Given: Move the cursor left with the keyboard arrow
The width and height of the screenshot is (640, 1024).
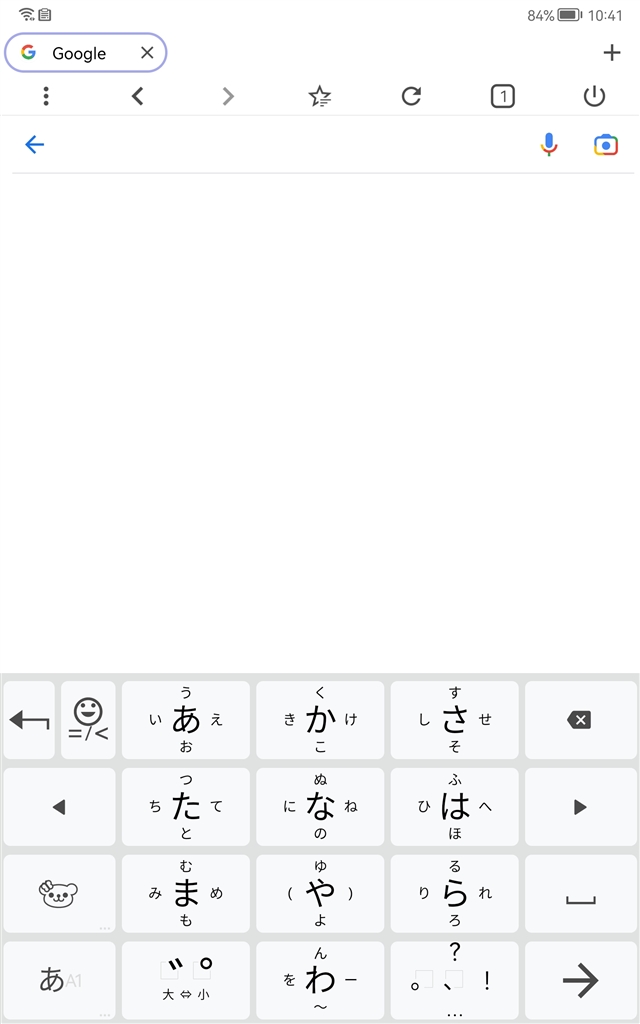Looking at the screenshot, I should [x=59, y=807].
